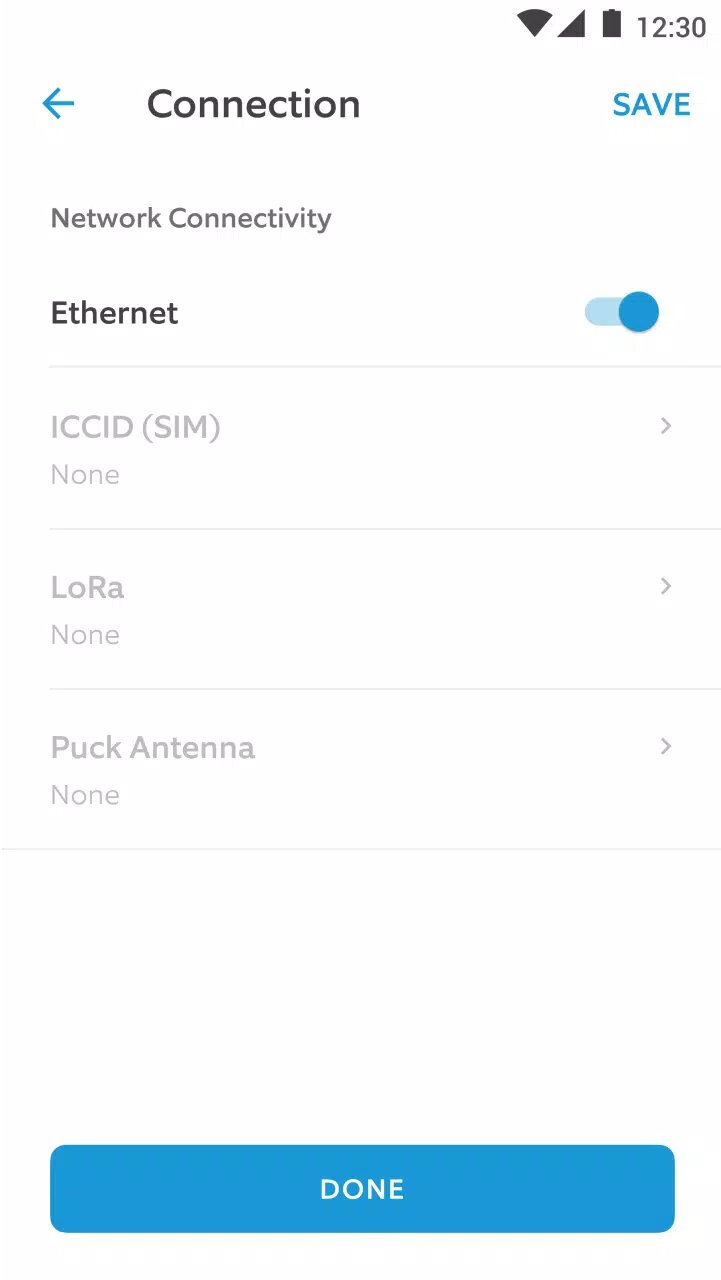Tap the Done button
The width and height of the screenshot is (721, 1280).
362,1188
